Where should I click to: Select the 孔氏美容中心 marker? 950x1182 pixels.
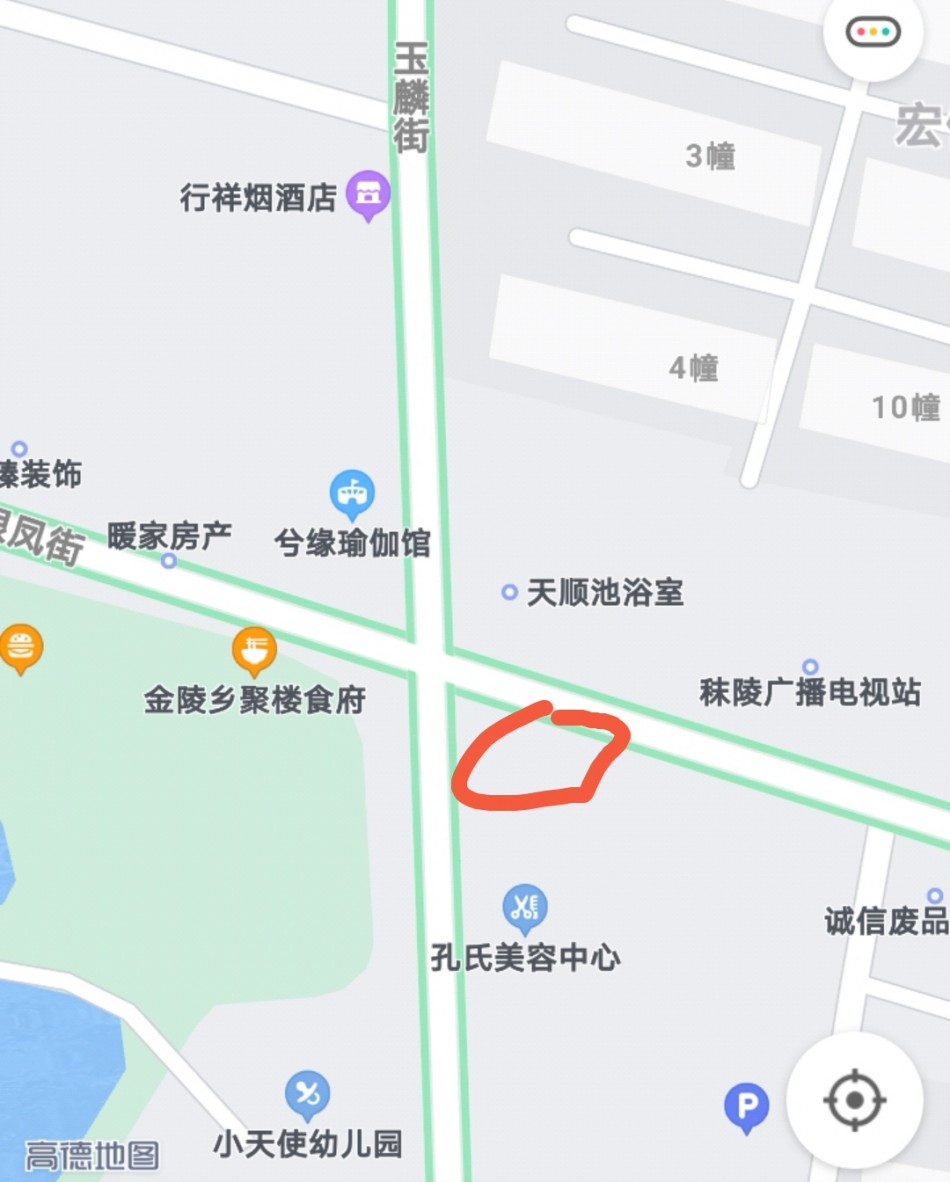coord(524,908)
